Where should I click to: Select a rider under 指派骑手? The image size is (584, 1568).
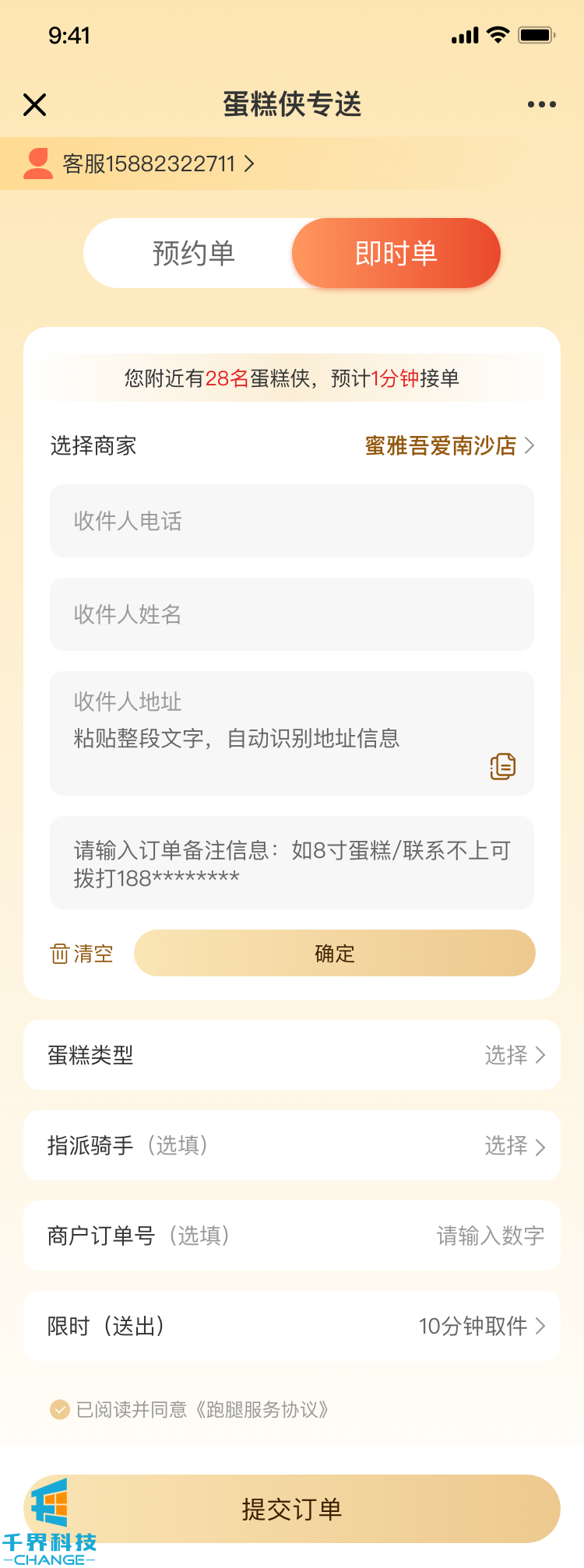[x=514, y=1146]
